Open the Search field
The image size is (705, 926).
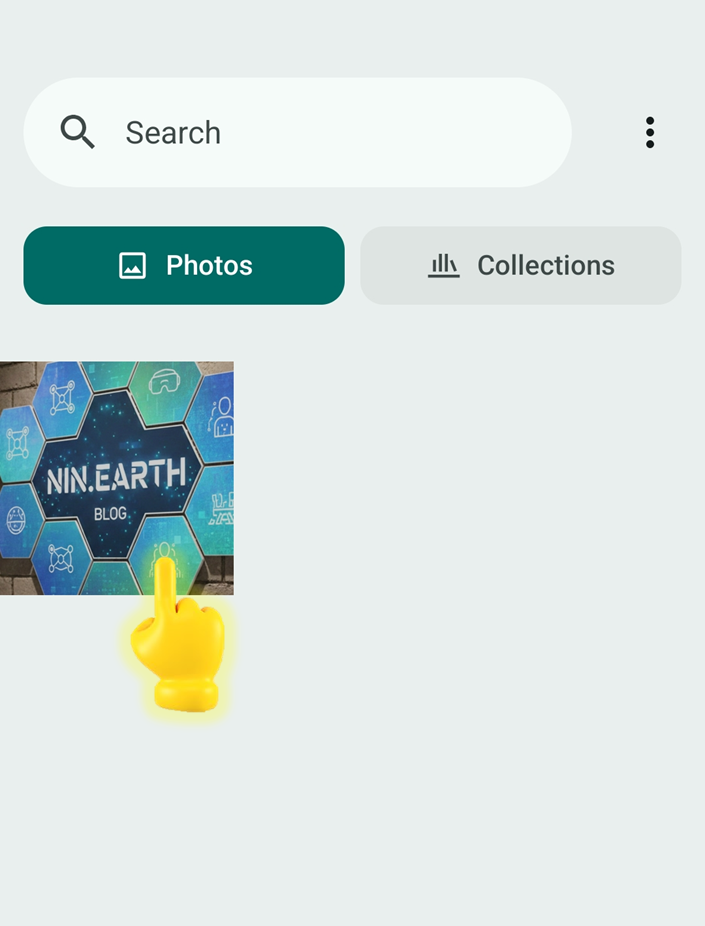[297, 132]
